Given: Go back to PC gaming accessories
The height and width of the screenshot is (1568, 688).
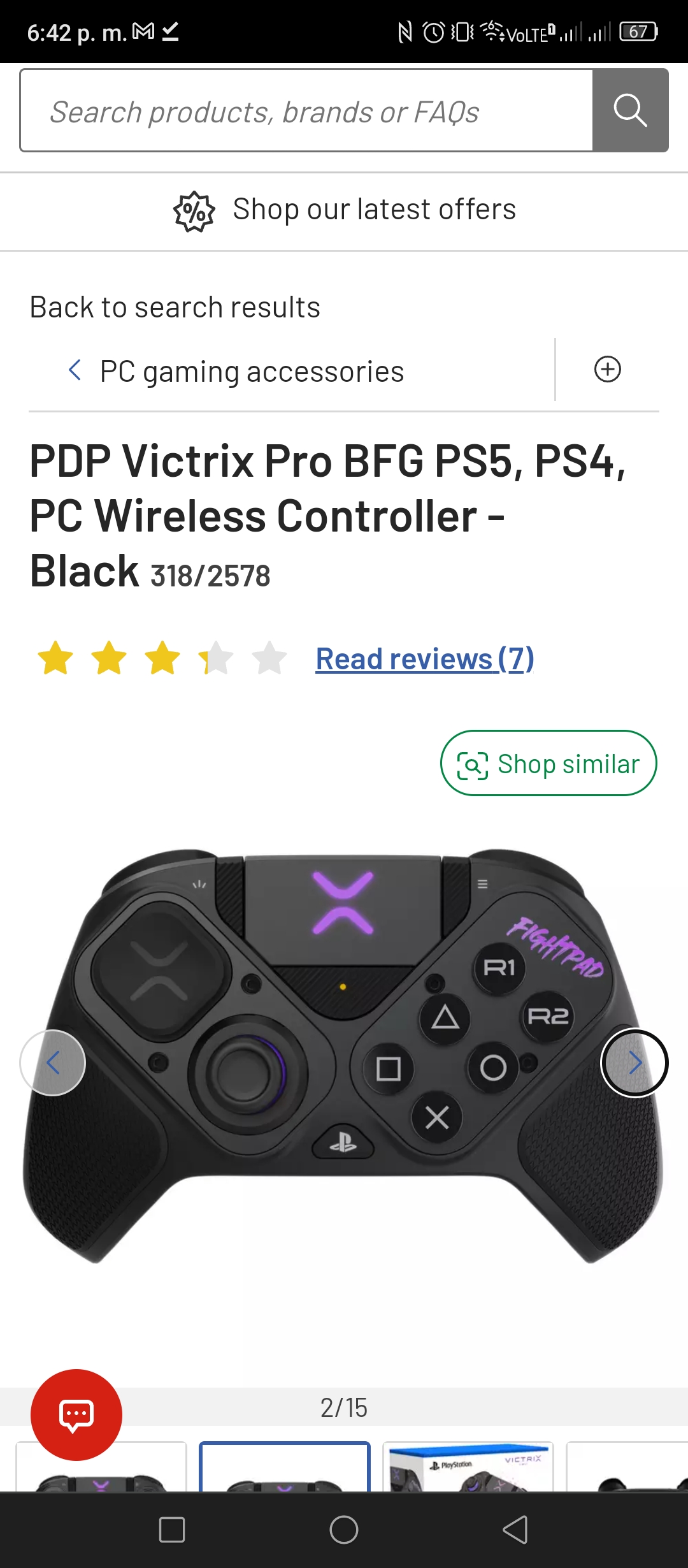Looking at the screenshot, I should point(236,371).
